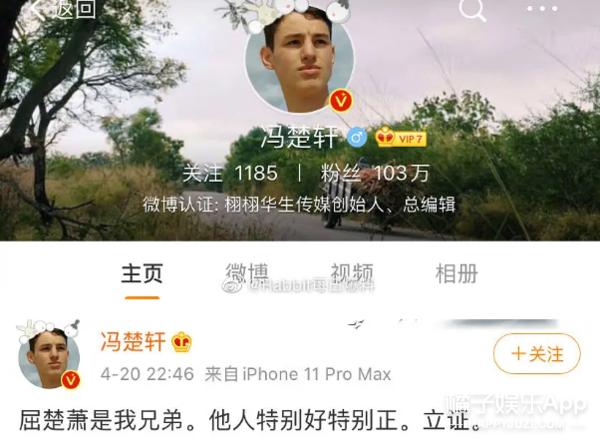Switch to the 视频 tab
The image size is (600, 445).
tap(351, 273)
